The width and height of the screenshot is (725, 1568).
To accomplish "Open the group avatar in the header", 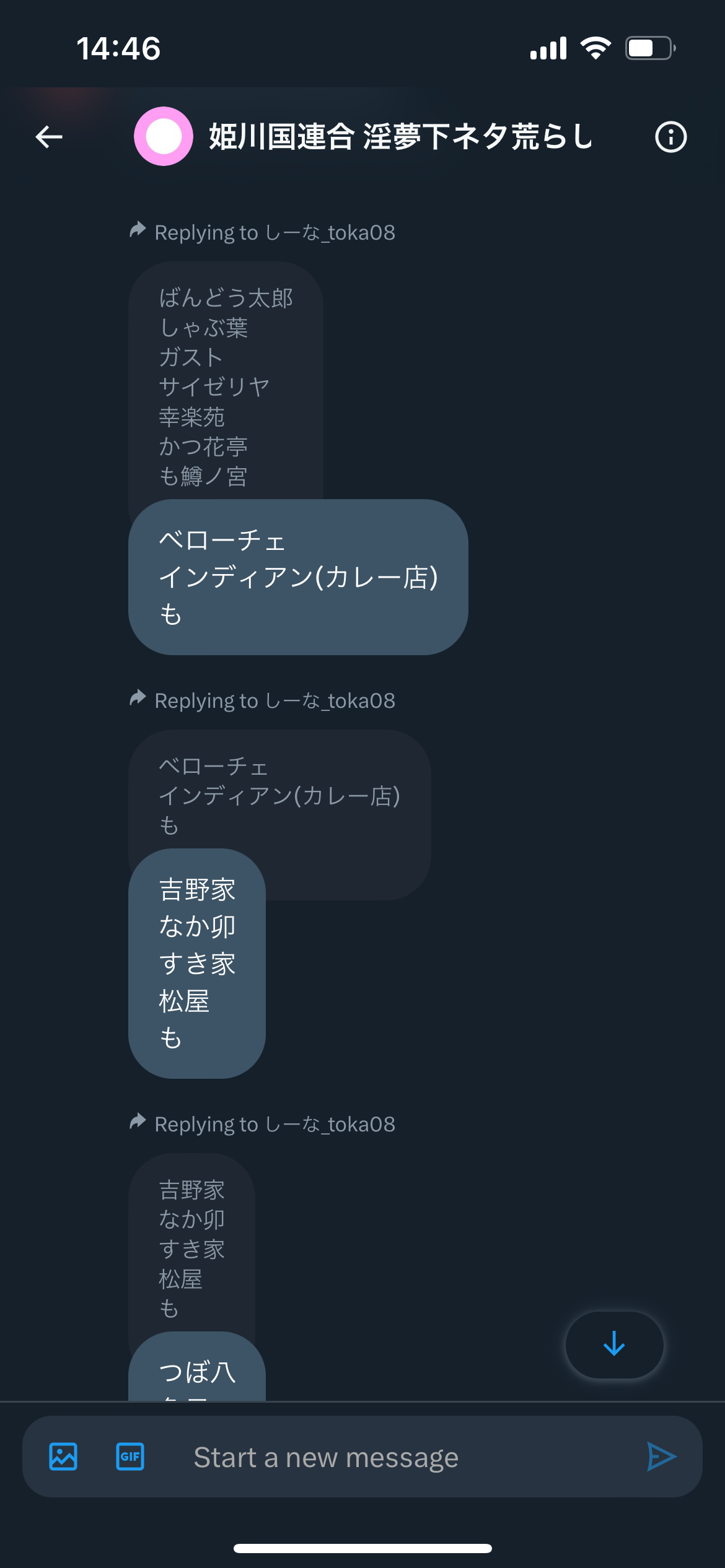I will [x=164, y=136].
